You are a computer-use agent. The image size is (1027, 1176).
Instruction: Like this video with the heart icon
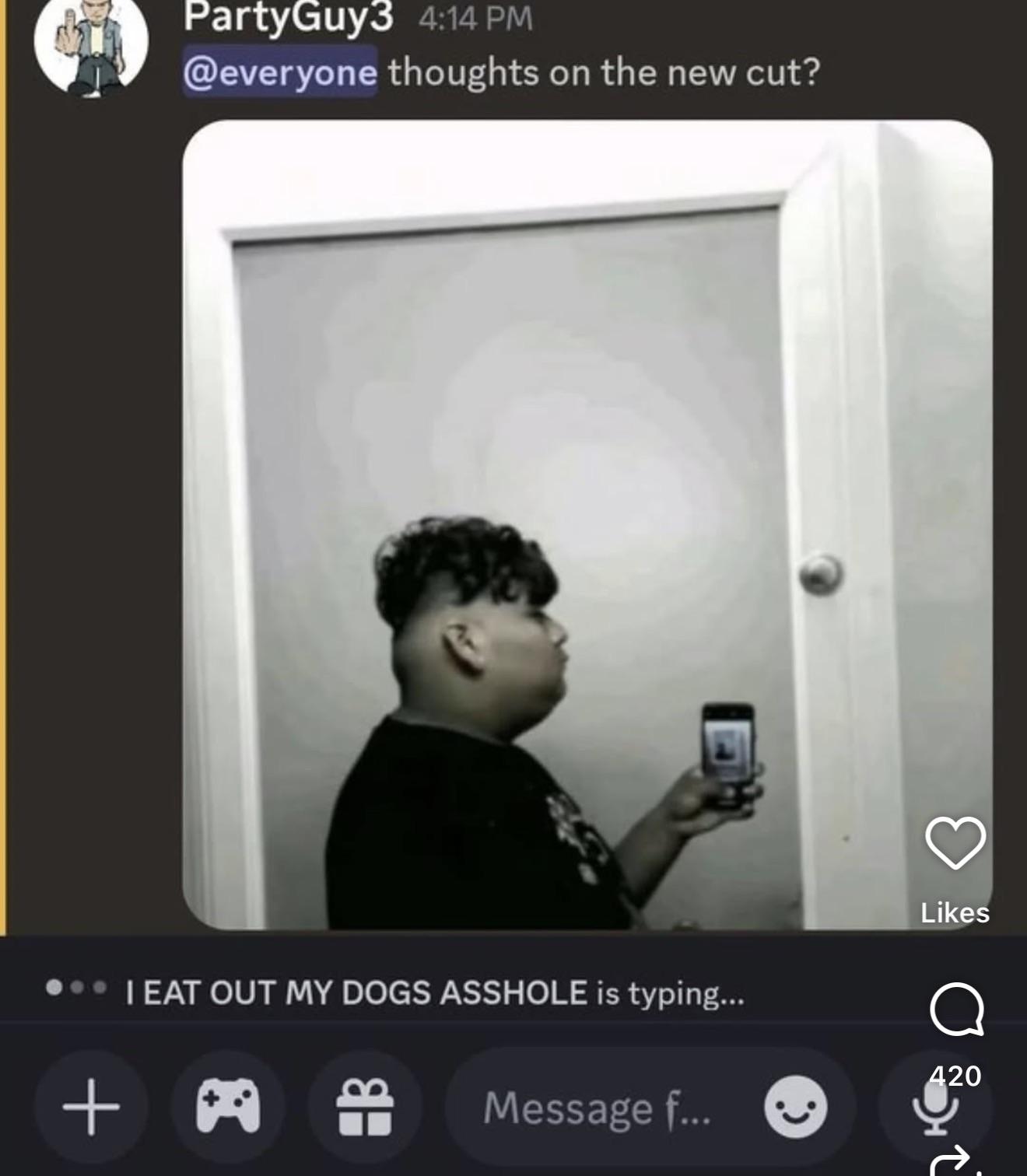955,843
